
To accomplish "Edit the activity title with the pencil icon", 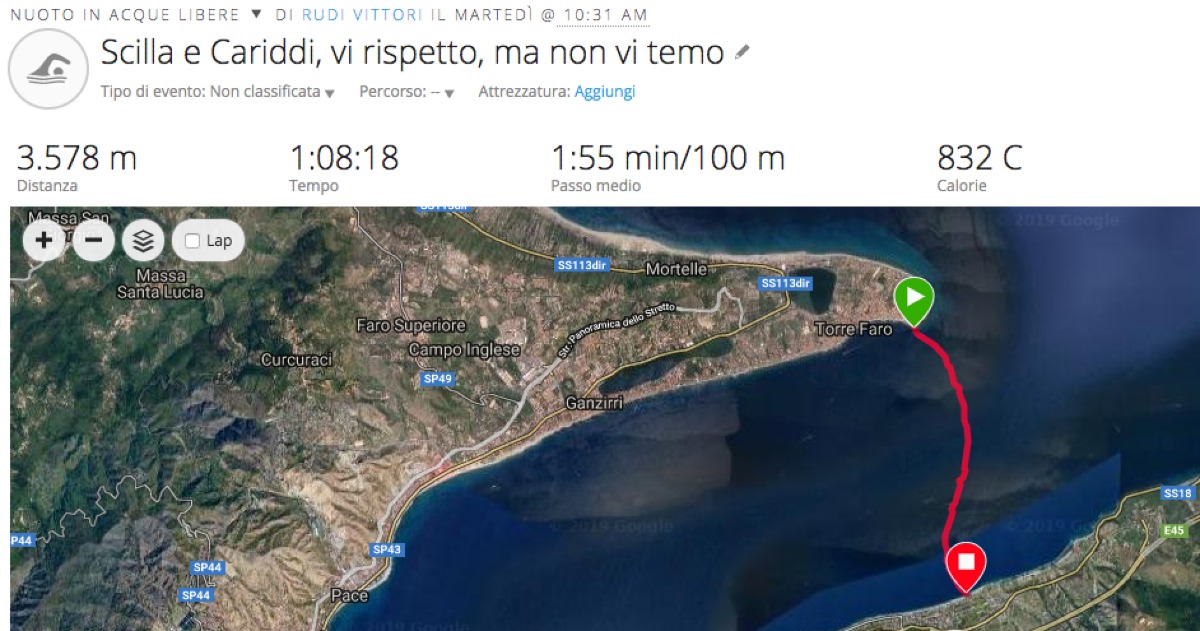I will coord(741,52).
